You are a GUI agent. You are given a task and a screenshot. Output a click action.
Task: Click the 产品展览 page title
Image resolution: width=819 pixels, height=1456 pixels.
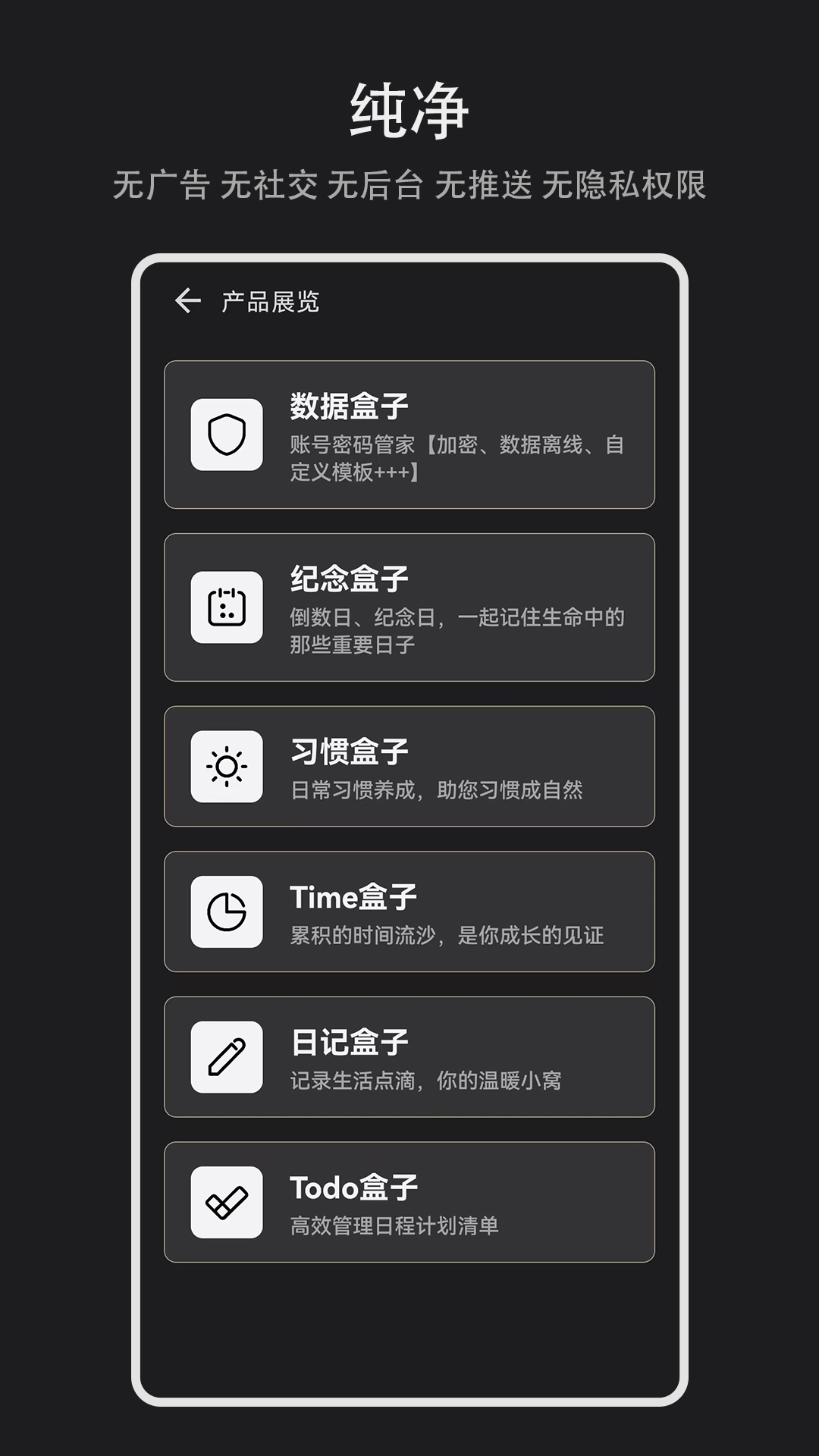tap(269, 300)
